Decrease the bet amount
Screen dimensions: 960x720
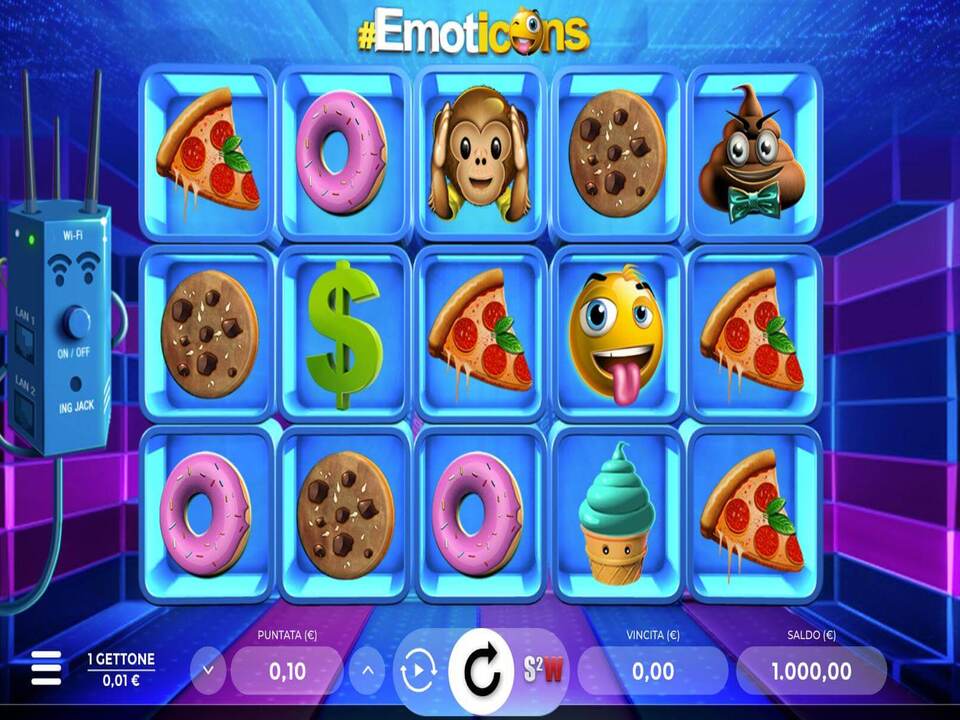207,671
